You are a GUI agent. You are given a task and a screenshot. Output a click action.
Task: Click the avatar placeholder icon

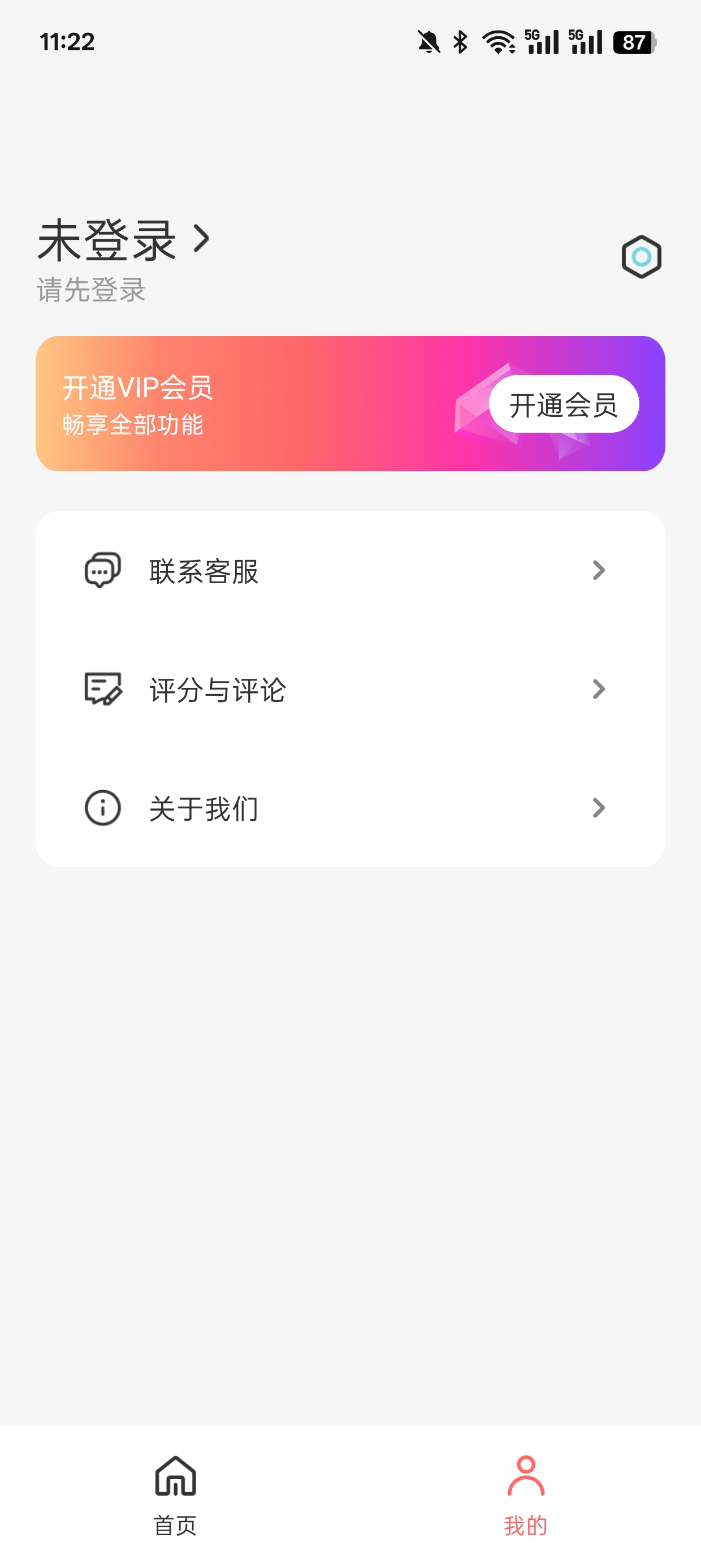click(x=642, y=257)
